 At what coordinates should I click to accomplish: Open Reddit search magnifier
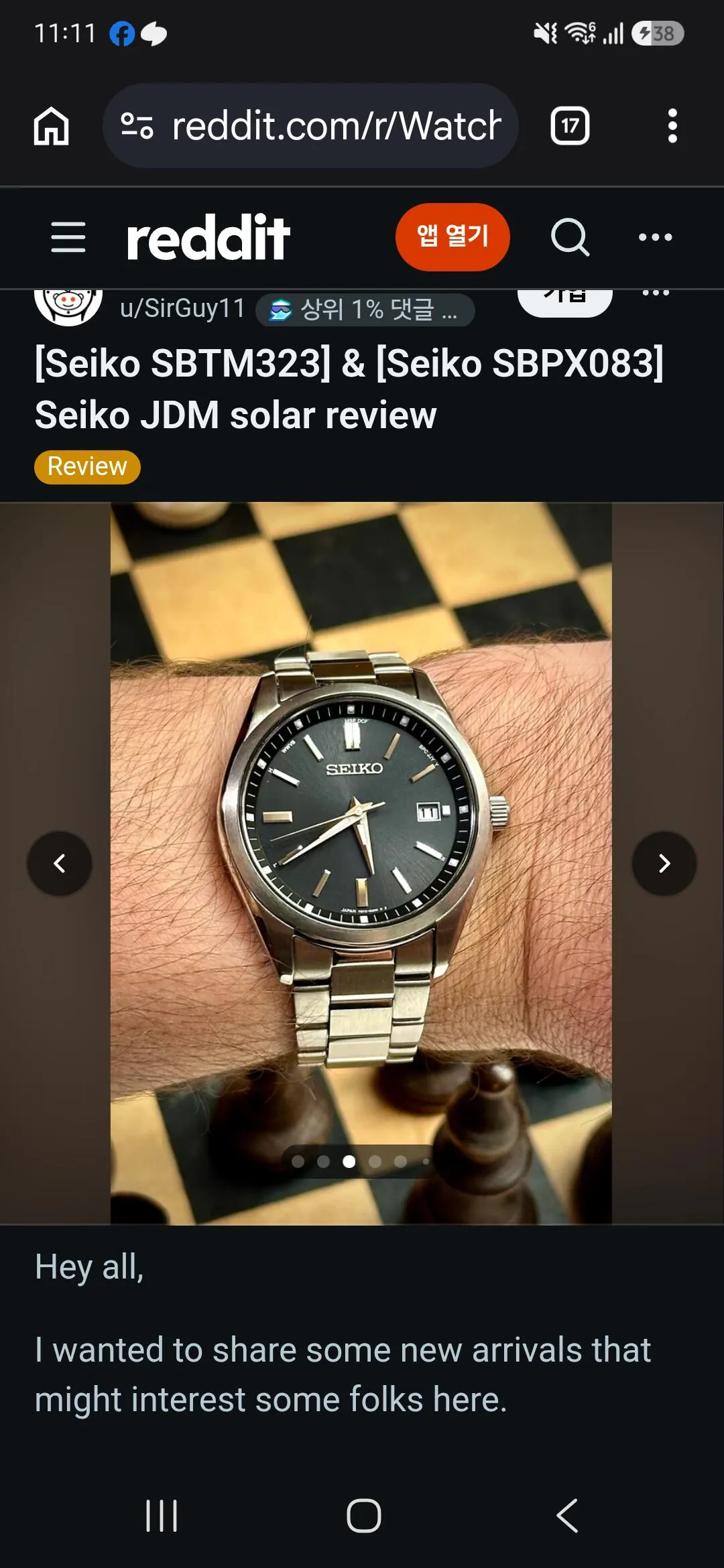tap(570, 237)
